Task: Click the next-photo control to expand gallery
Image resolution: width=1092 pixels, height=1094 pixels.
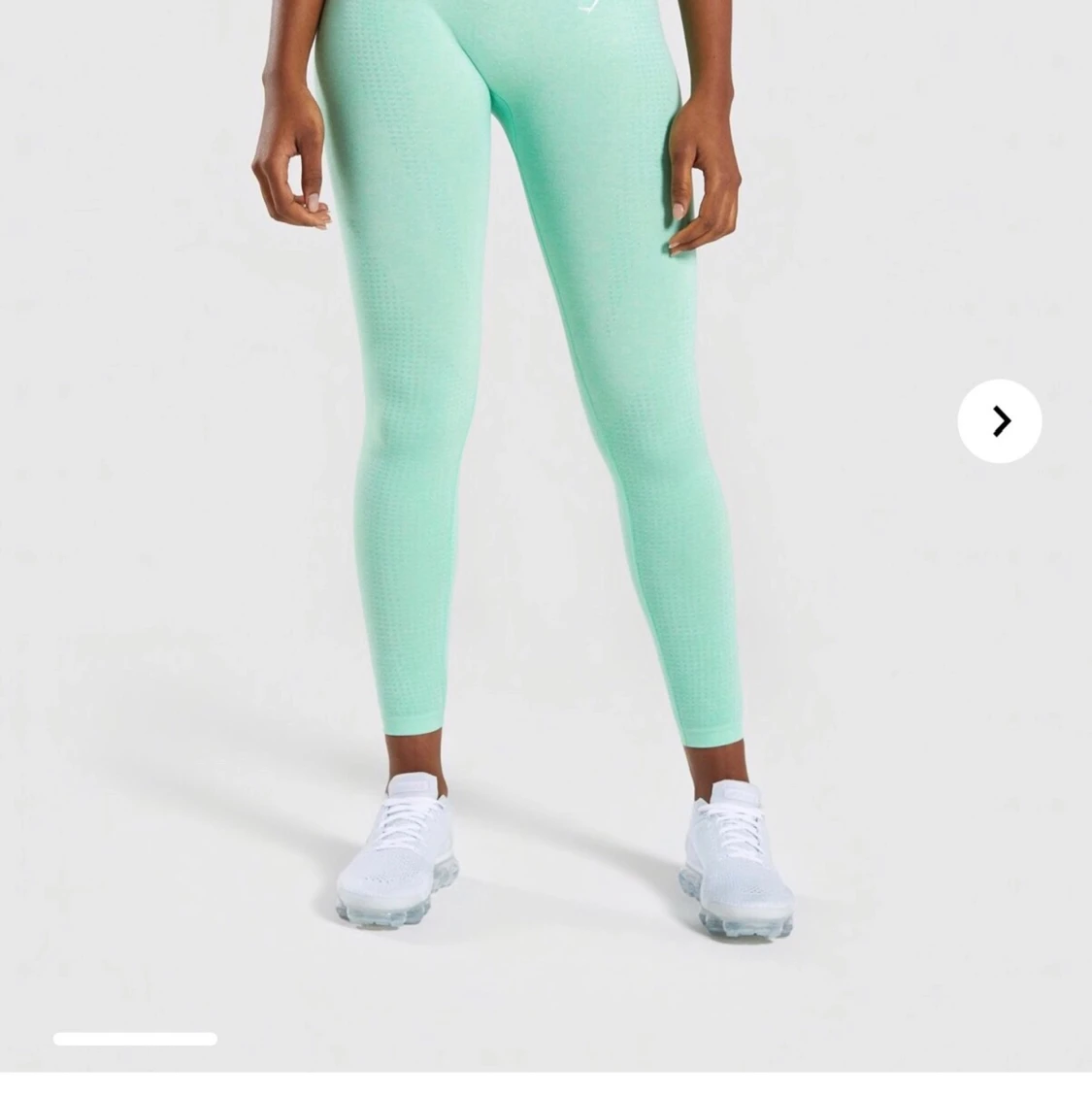Action: pyautogui.click(x=999, y=420)
